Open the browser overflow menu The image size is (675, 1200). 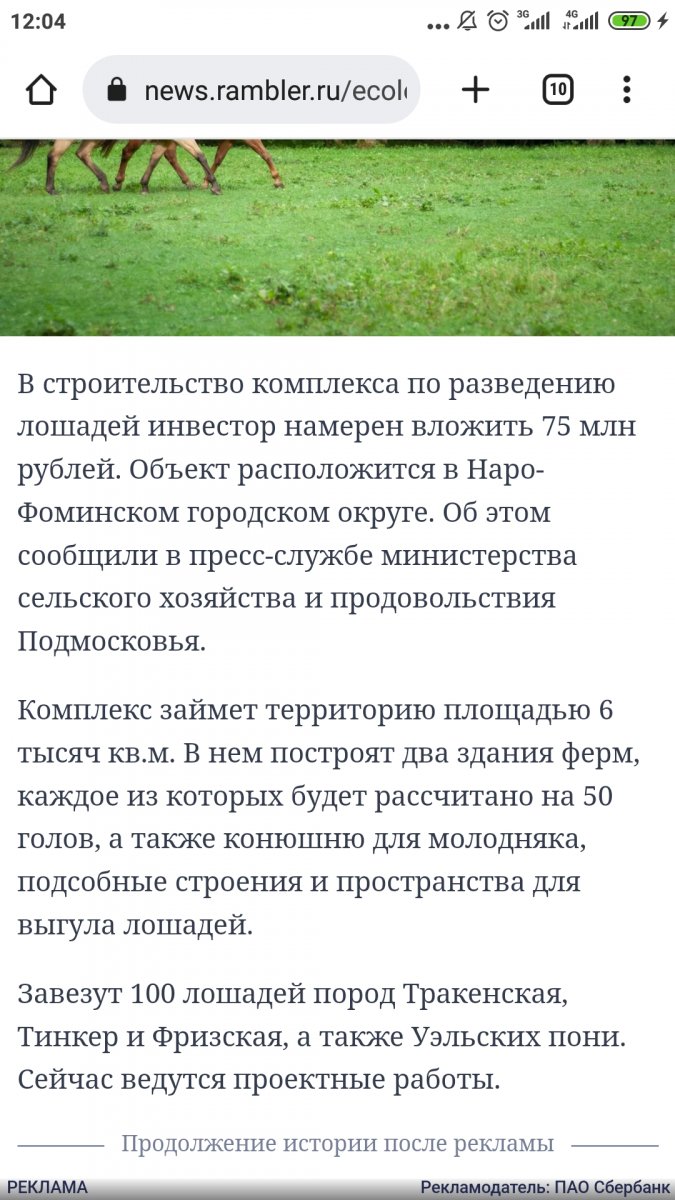pos(627,90)
